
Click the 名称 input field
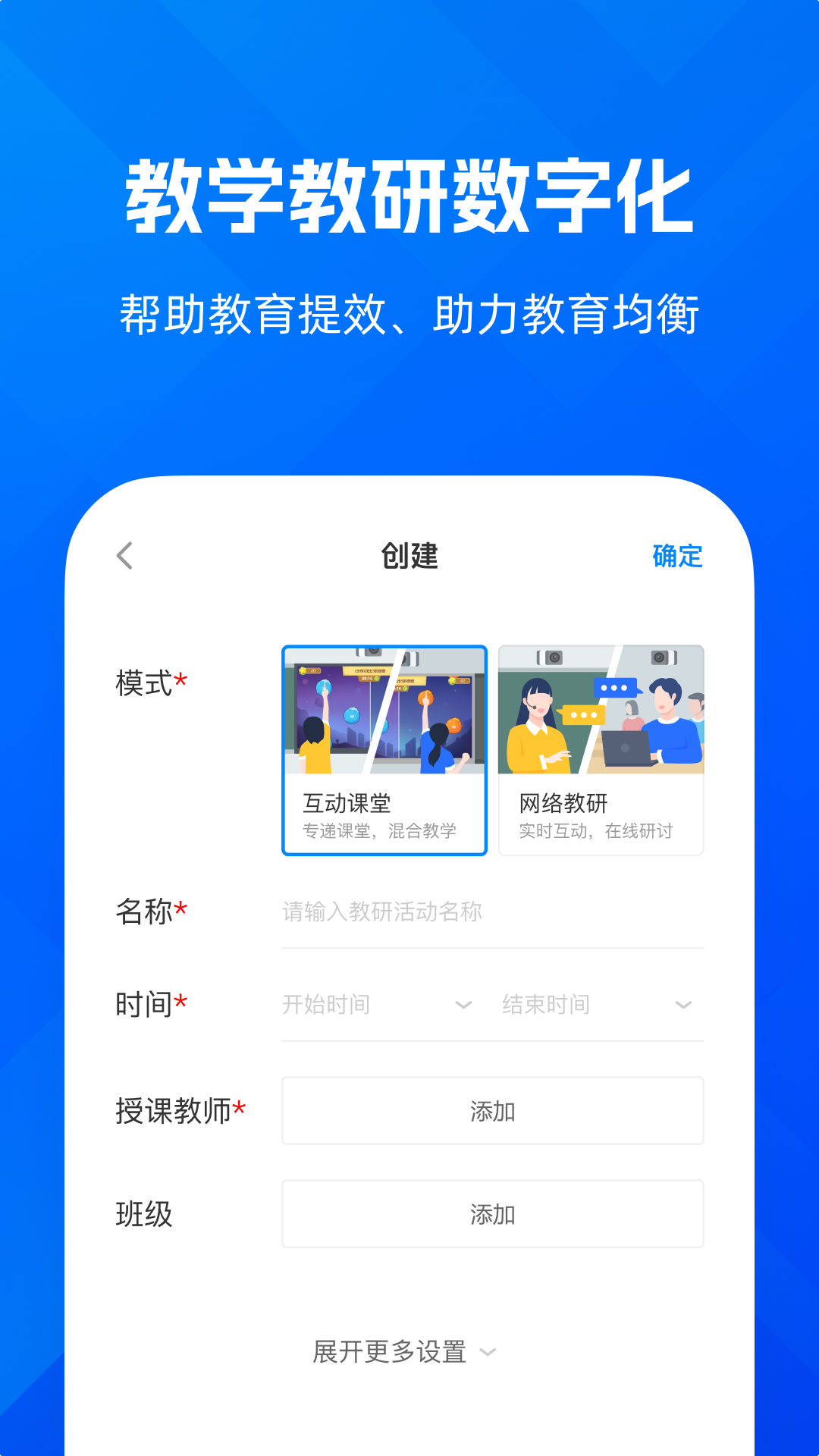click(x=492, y=912)
